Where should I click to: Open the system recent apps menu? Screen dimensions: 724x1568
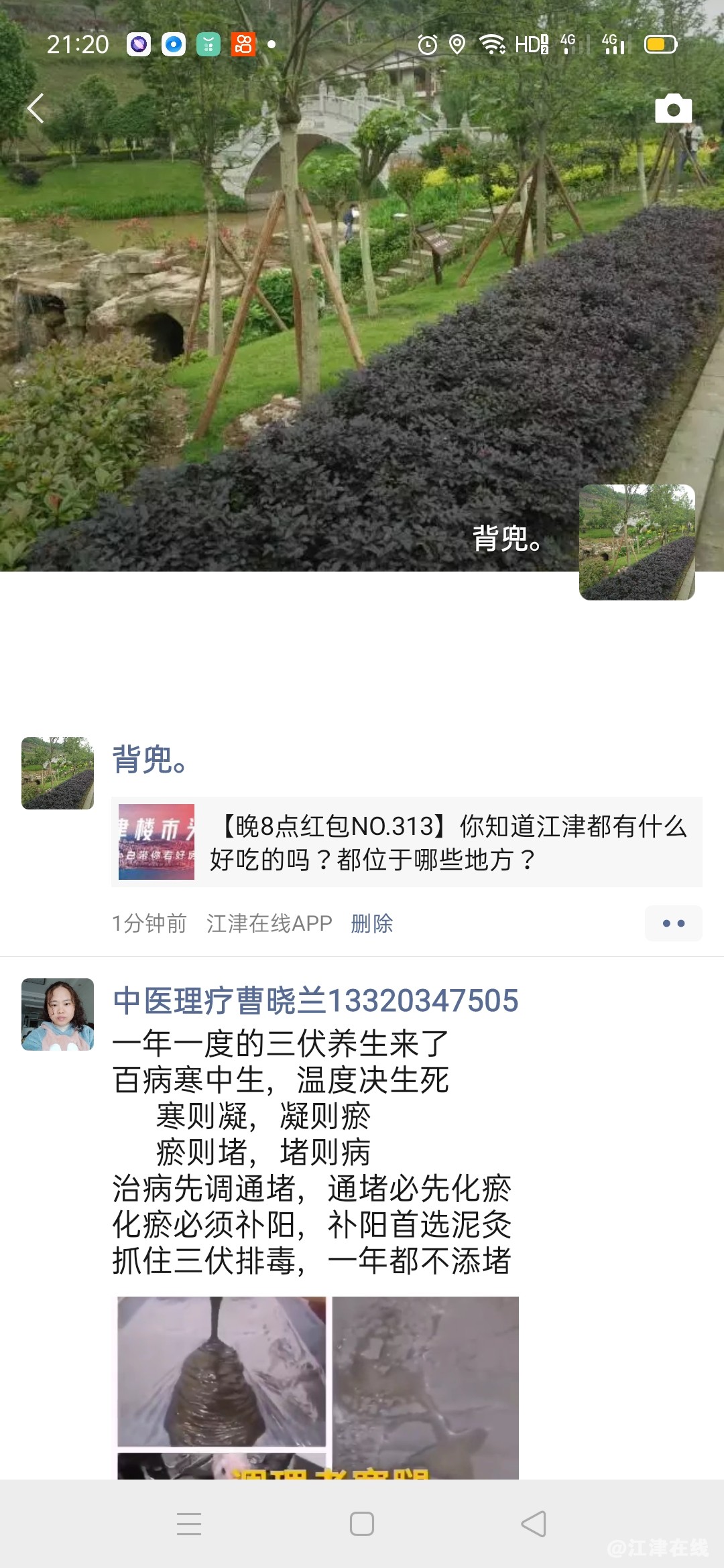(x=189, y=1524)
